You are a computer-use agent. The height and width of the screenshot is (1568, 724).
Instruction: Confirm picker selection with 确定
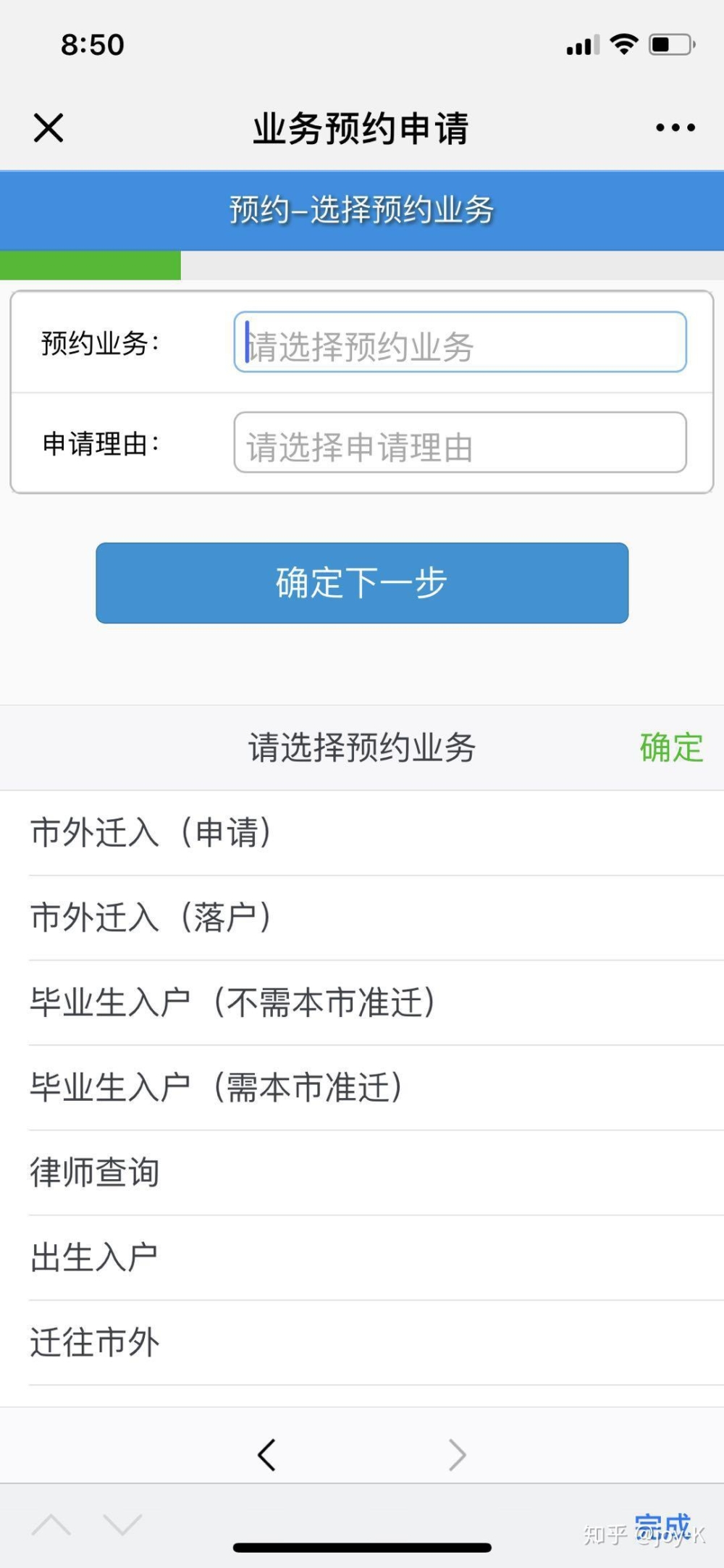pos(671,747)
